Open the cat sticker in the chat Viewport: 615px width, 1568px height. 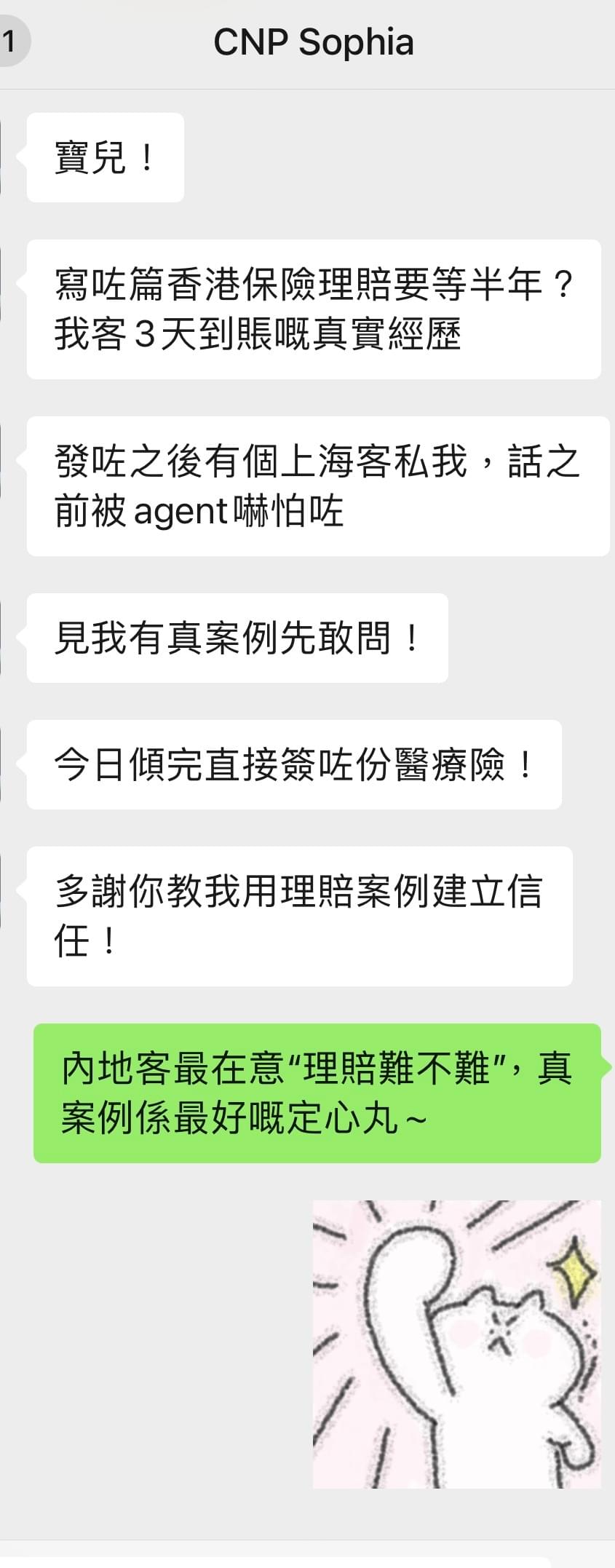[x=456, y=1344]
